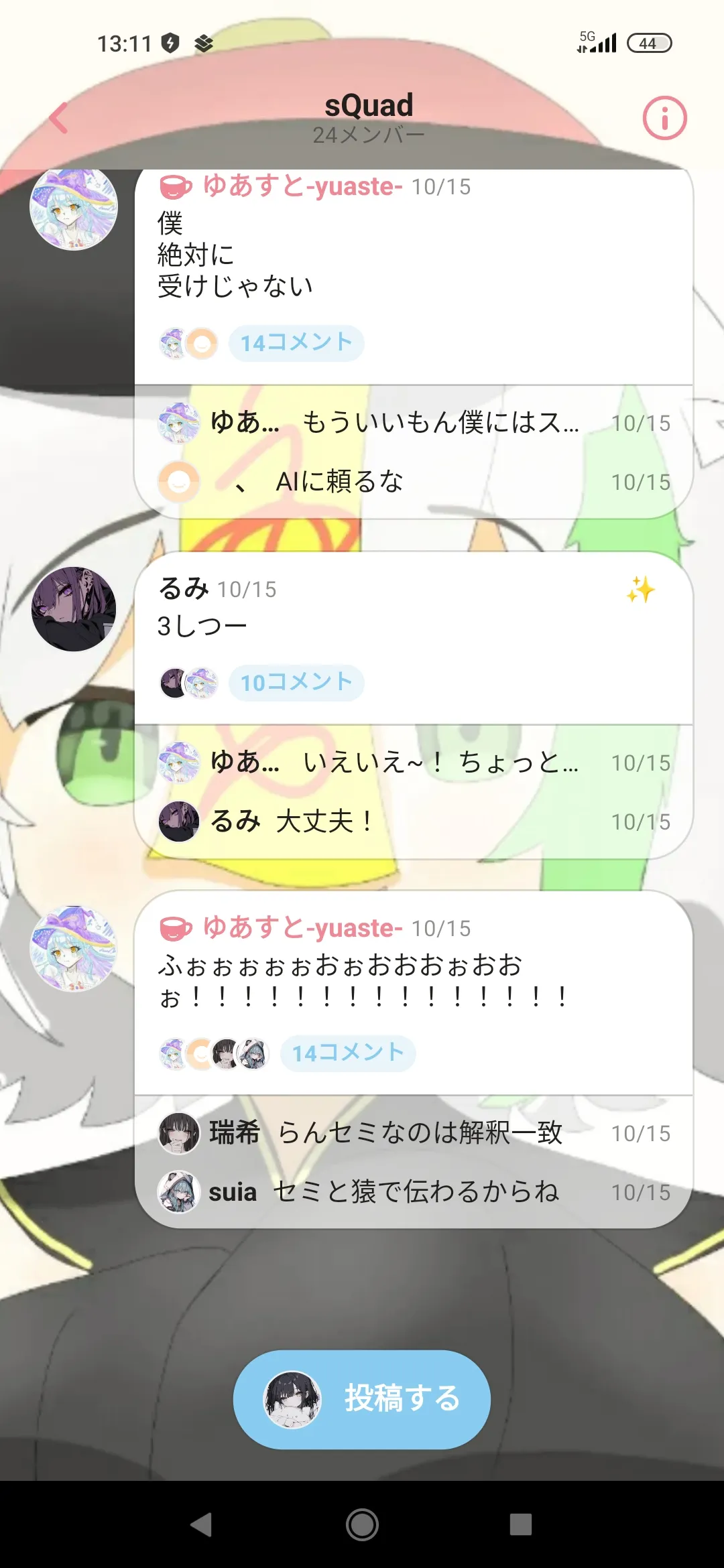Screen dimensions: 724x1568
Task: Open the AIに頼るな comment
Action: click(x=414, y=482)
